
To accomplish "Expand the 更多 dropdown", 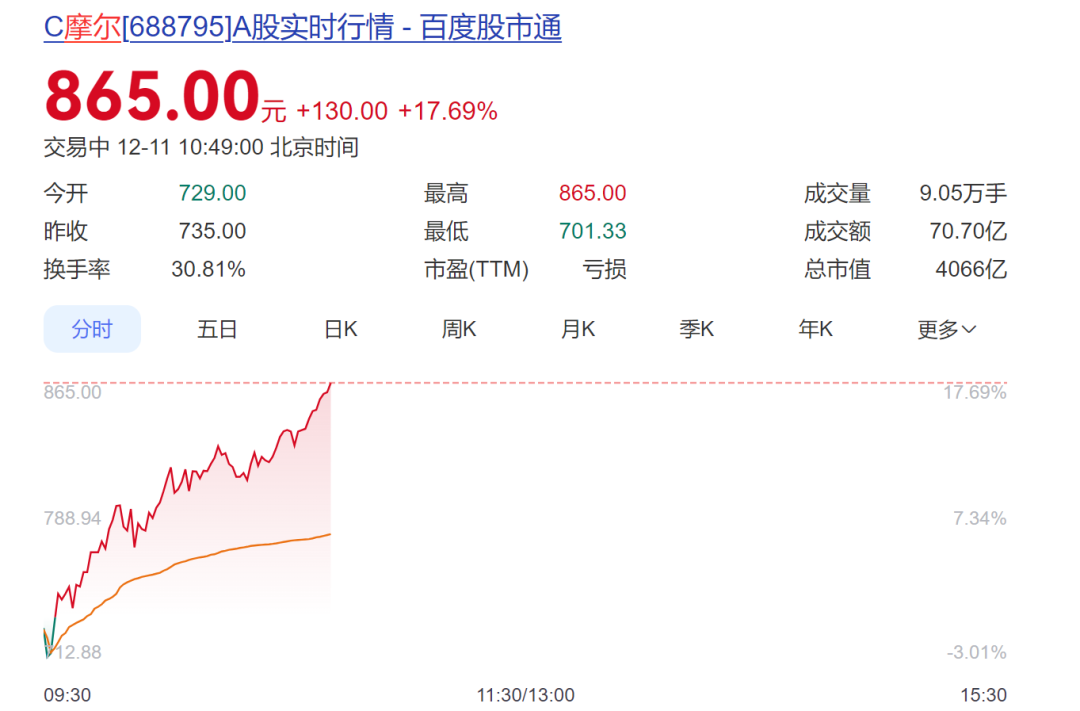I will [946, 329].
